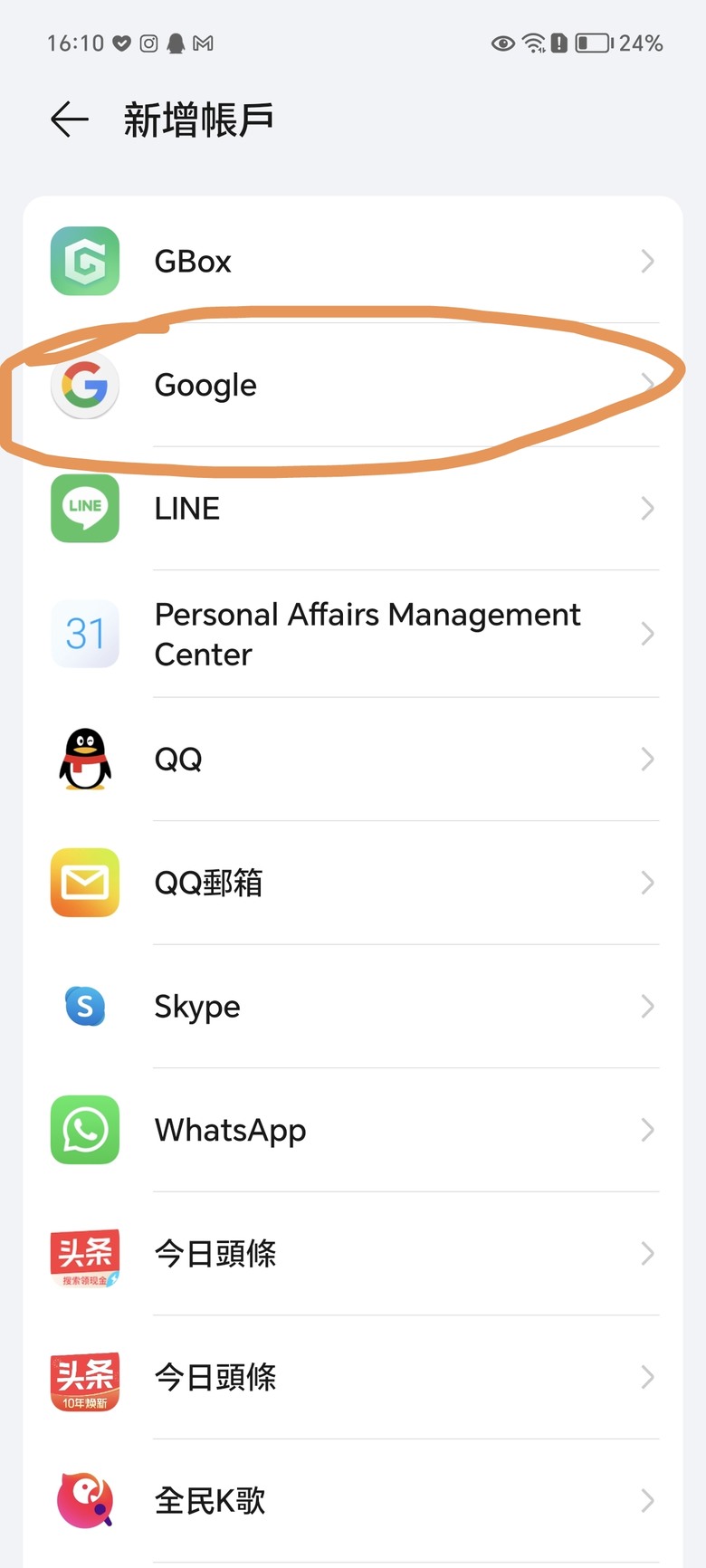706x1568 pixels.
Task: Open 今日頭條 with the 搜索领现金 icon
Action: (x=353, y=1254)
